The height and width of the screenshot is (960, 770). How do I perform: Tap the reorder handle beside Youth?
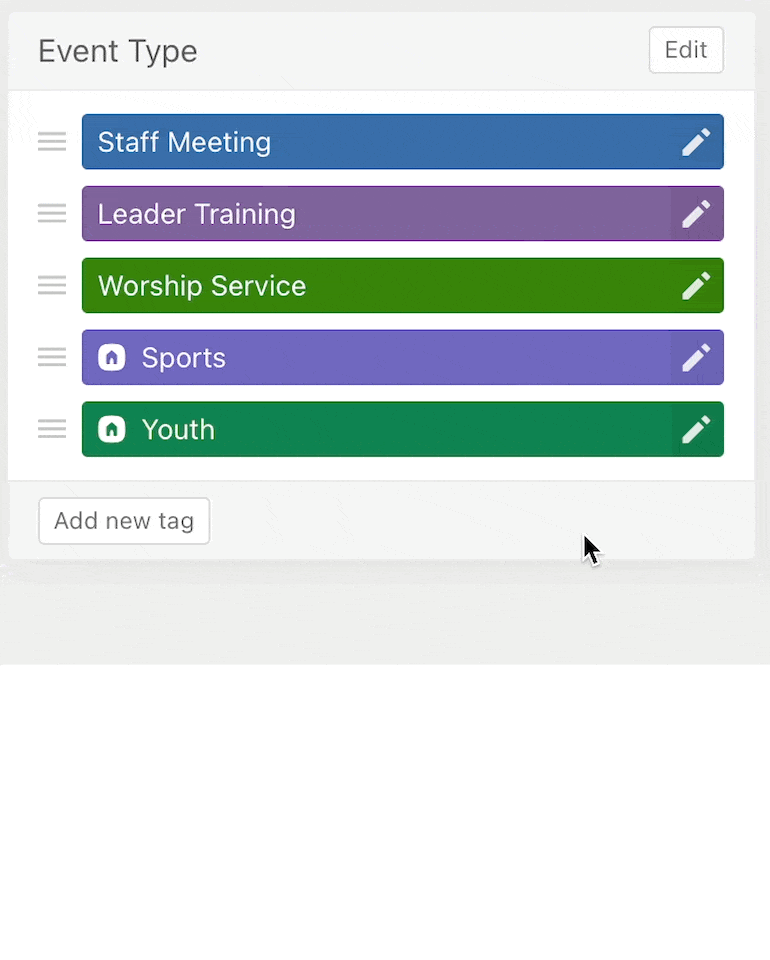pos(52,430)
